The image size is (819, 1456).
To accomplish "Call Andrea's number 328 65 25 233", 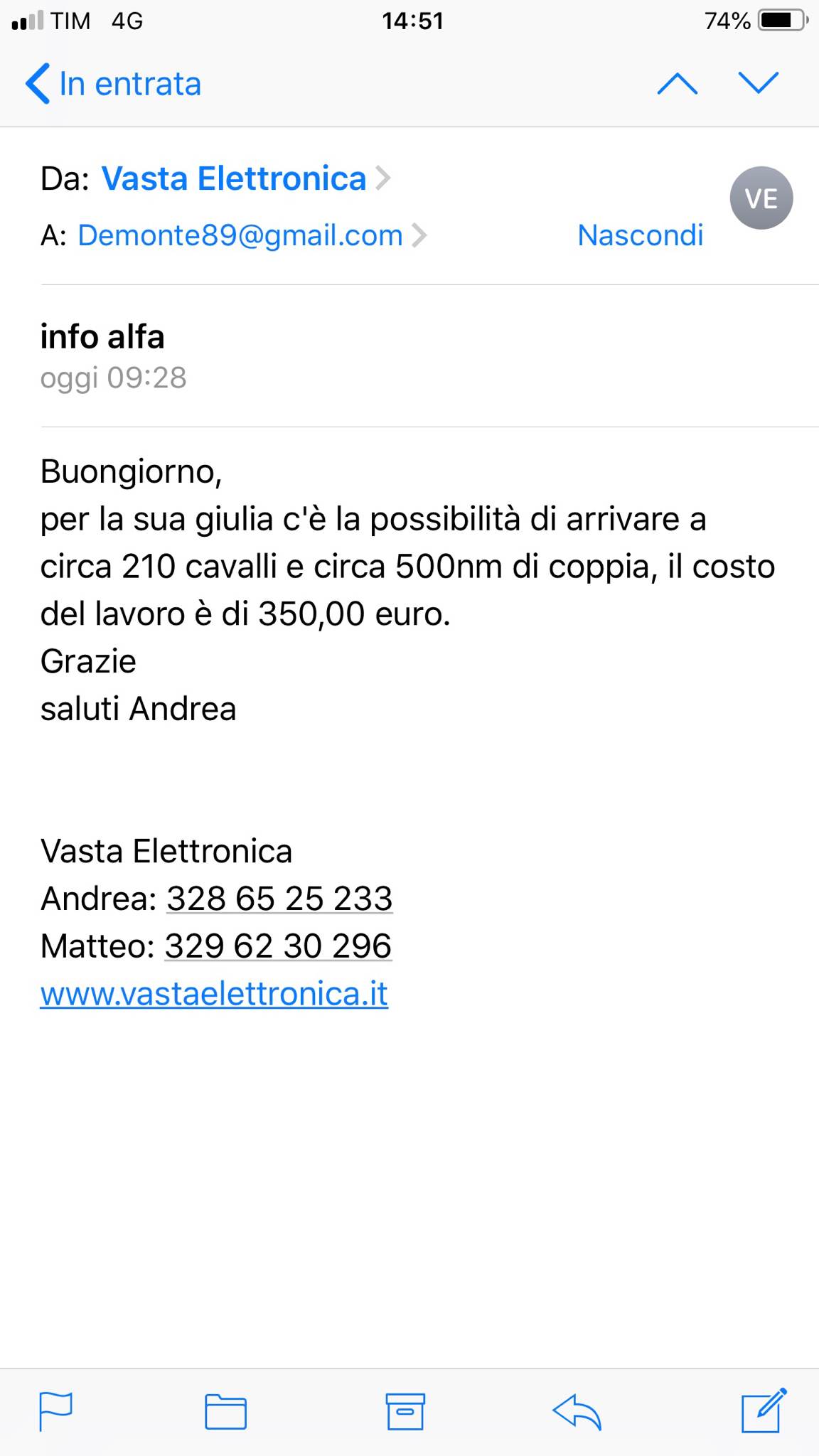I will tap(279, 899).
